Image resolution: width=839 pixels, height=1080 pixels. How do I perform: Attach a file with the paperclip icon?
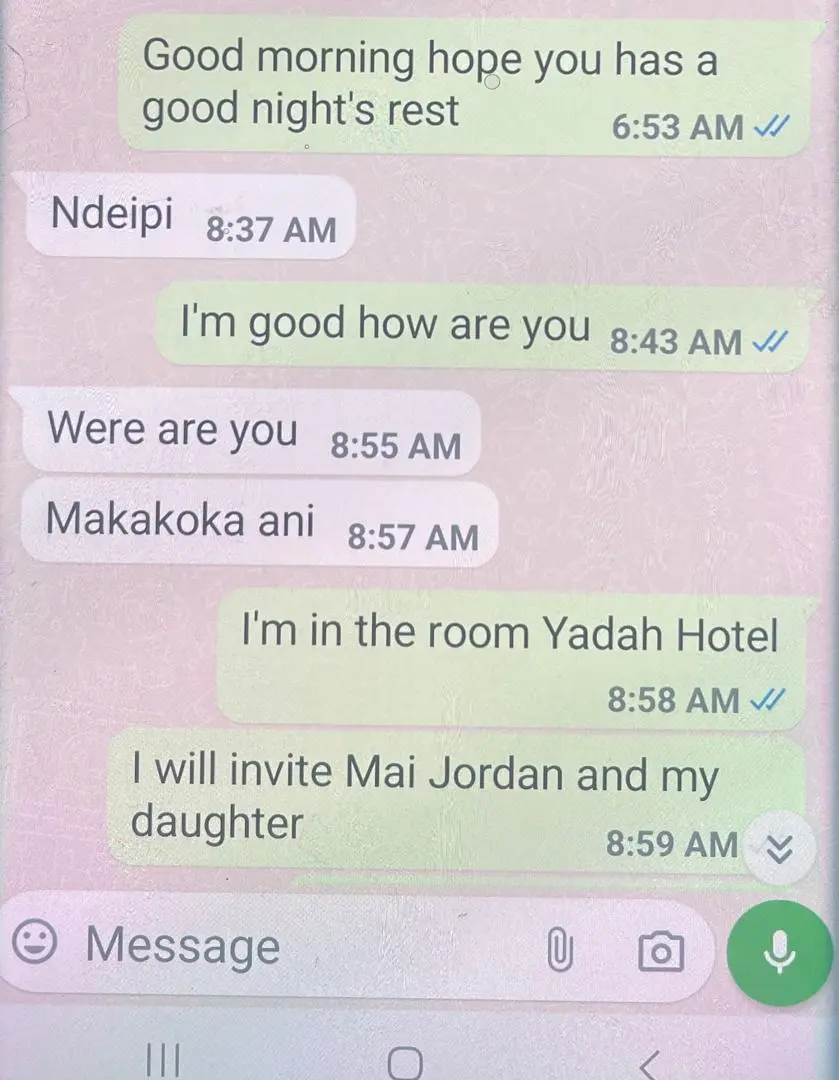coord(561,947)
